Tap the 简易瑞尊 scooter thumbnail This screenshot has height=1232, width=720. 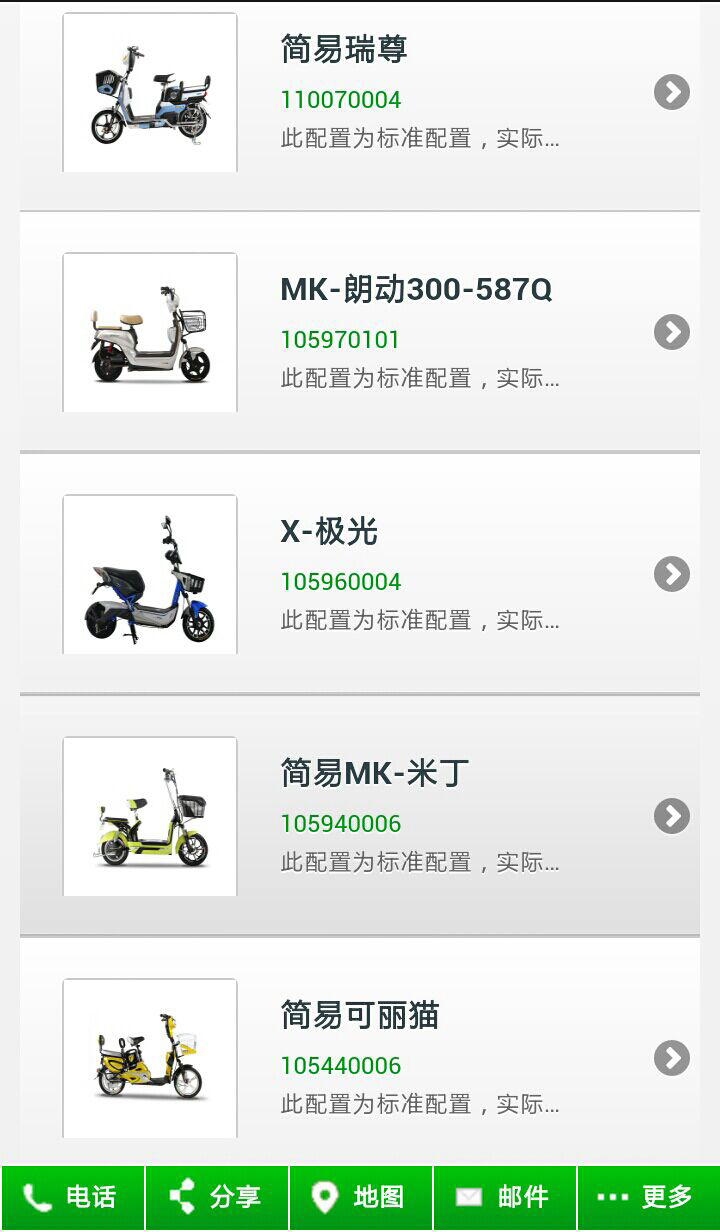(149, 92)
